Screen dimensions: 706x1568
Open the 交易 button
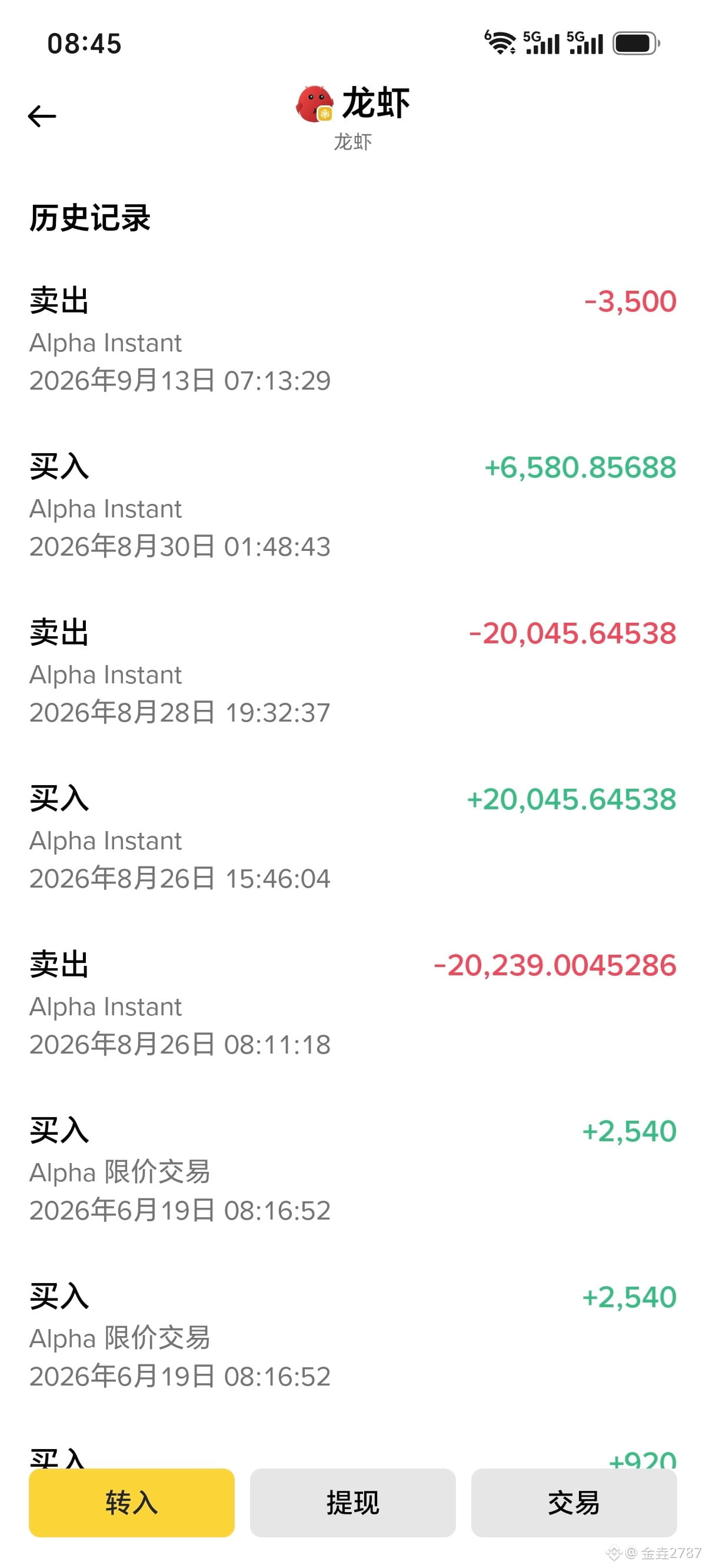click(x=574, y=1502)
